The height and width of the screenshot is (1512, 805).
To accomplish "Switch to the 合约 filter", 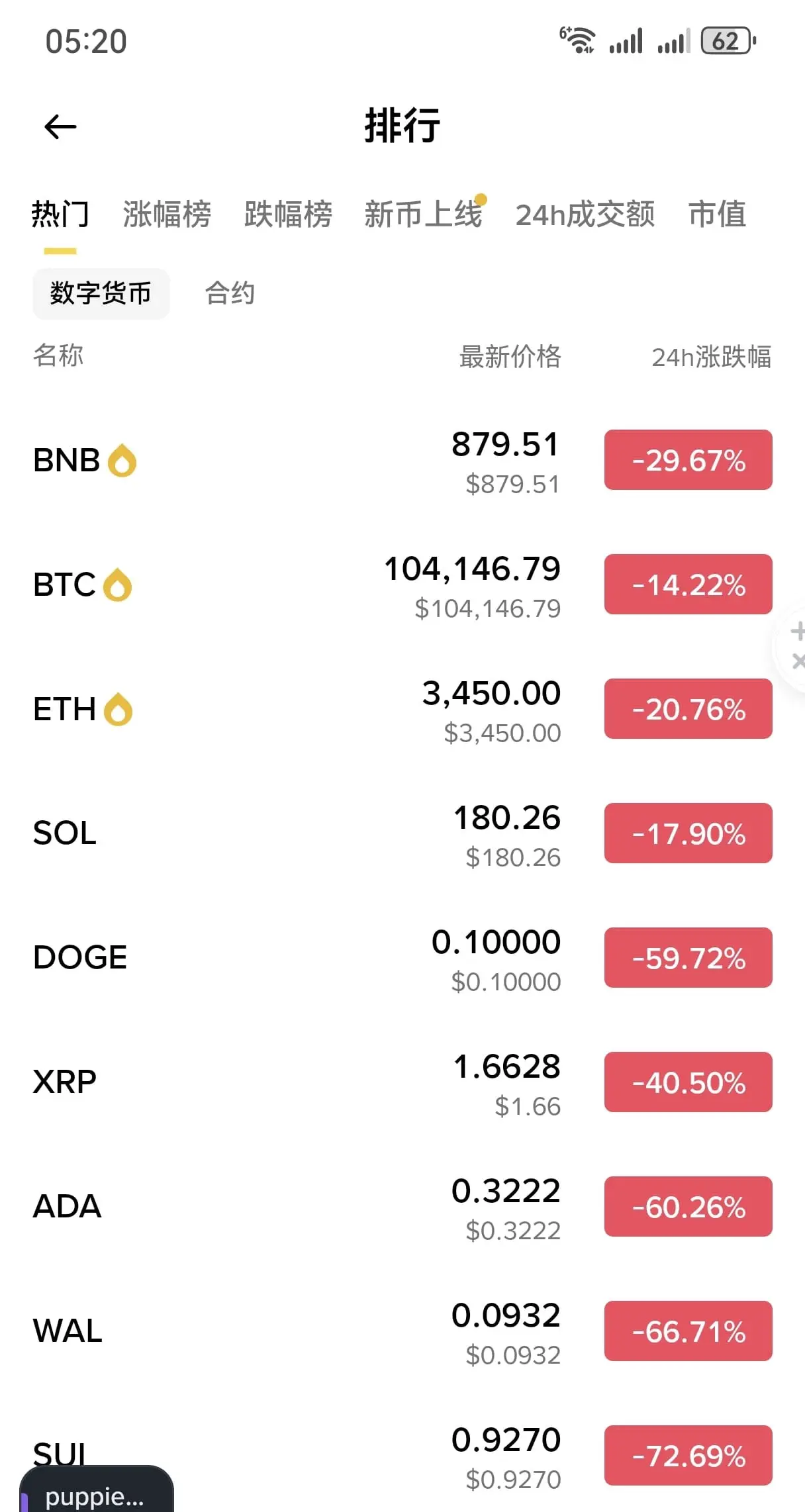I will pyautogui.click(x=230, y=293).
